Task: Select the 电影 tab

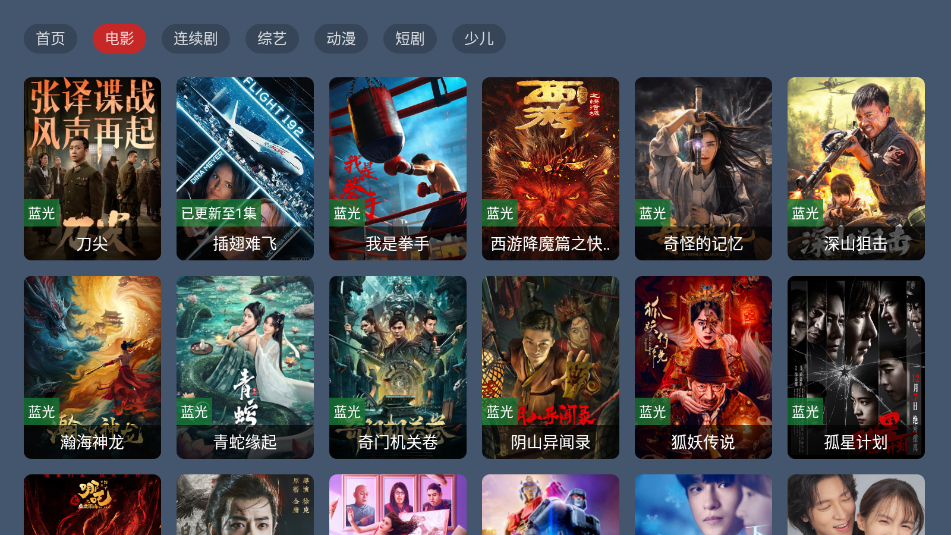Action: [119, 39]
